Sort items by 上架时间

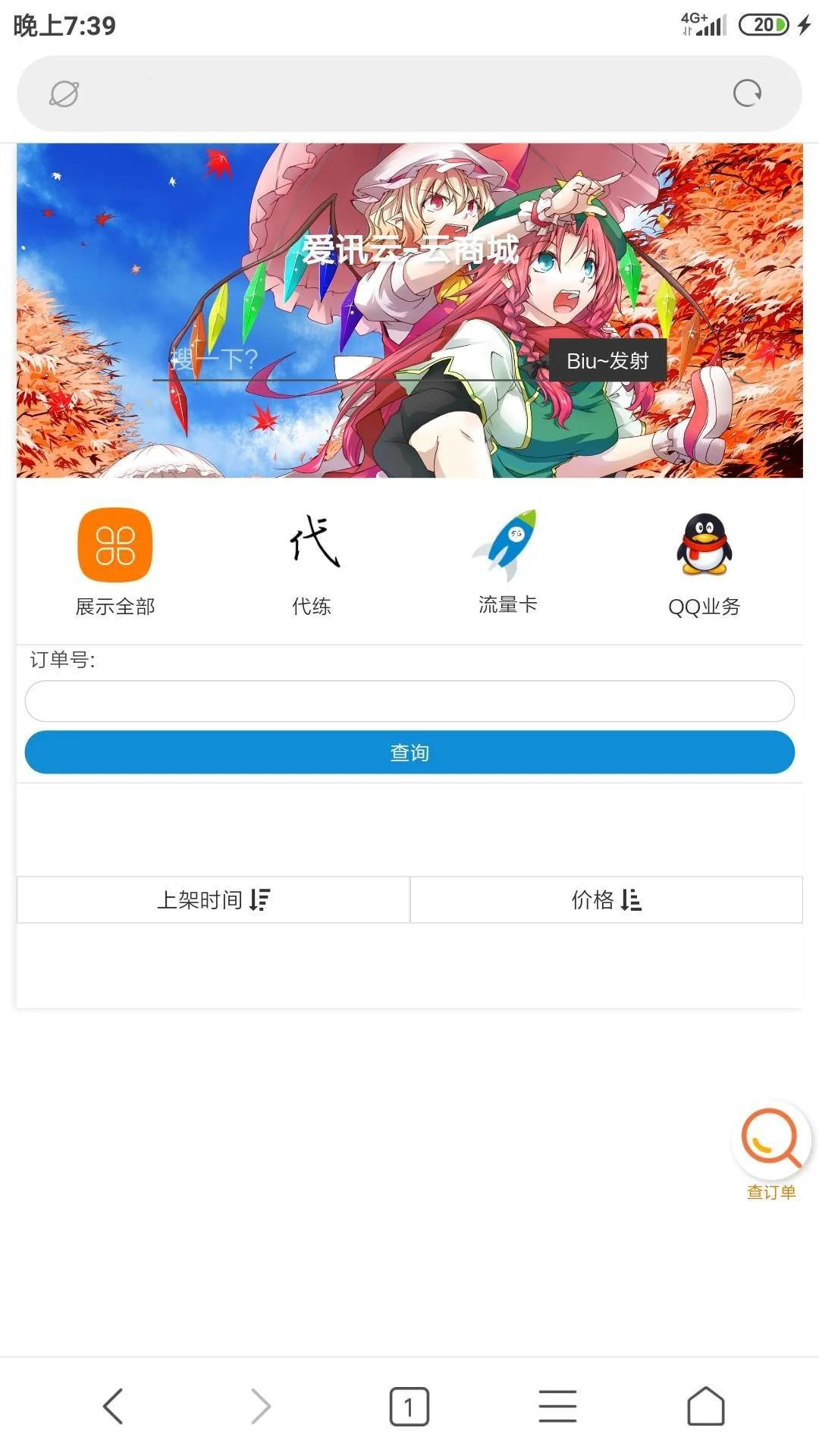tap(213, 900)
